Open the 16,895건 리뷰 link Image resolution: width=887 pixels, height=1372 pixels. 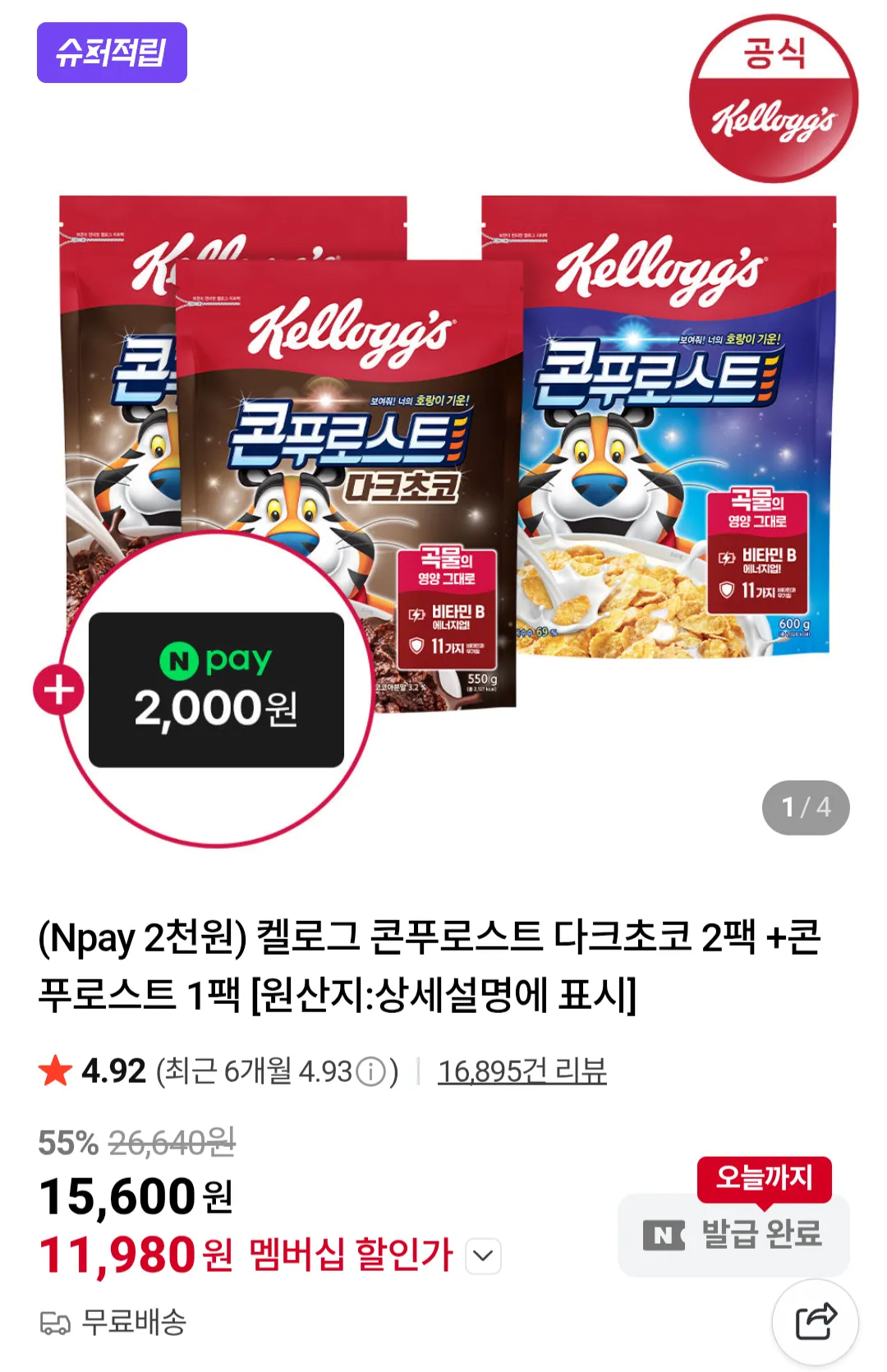click(x=522, y=1071)
